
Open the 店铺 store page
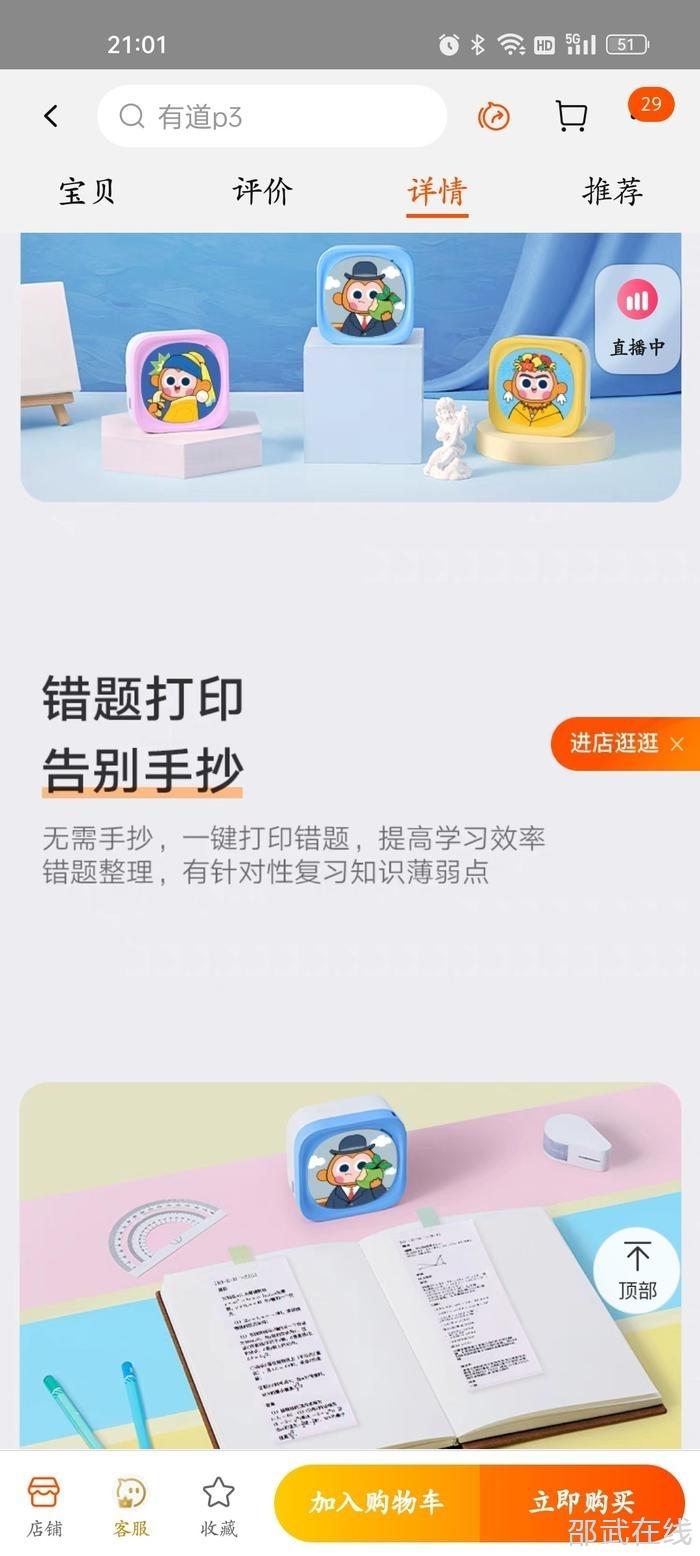click(44, 1505)
